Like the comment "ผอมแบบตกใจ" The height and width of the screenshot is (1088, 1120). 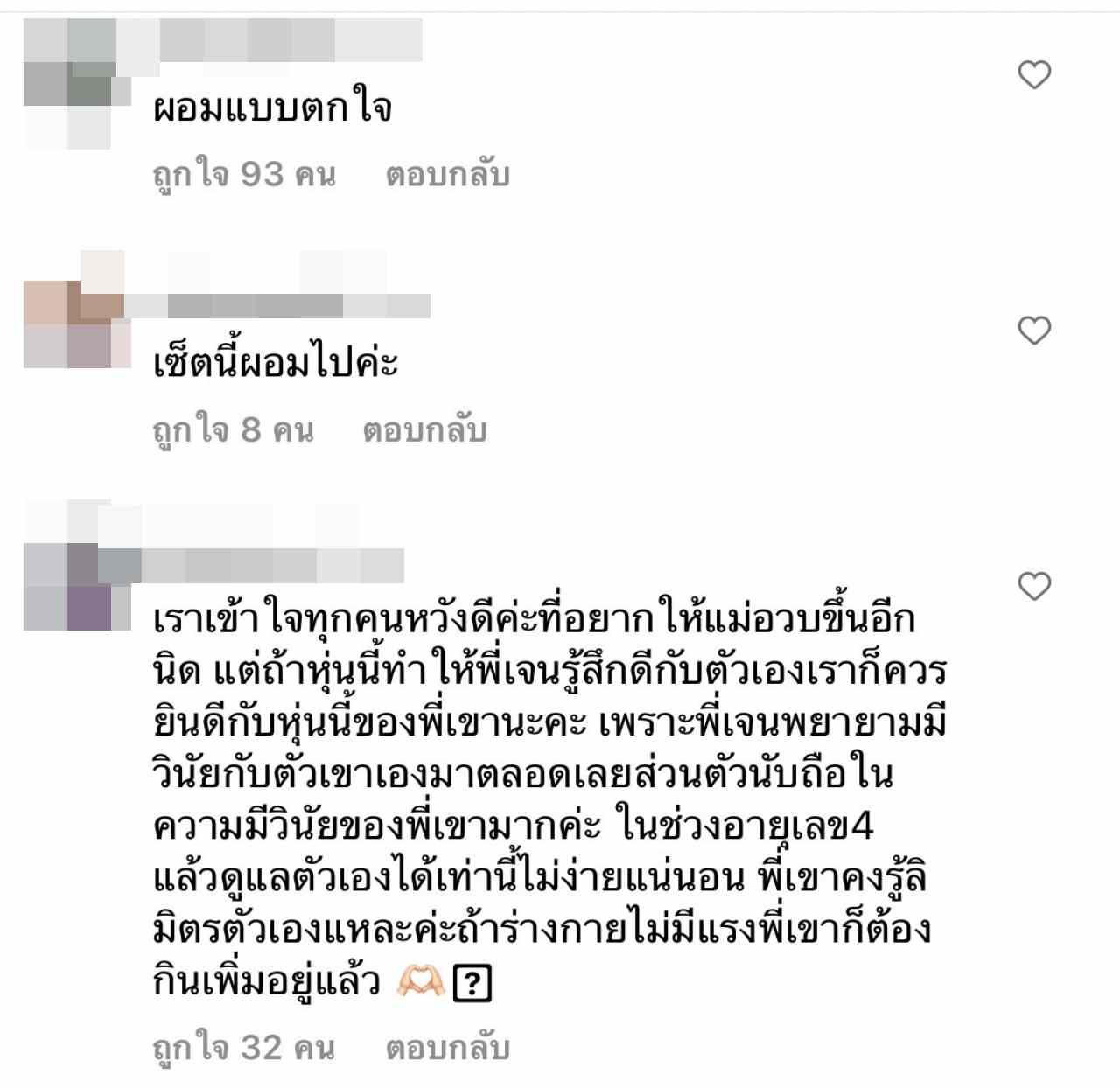coord(1034,75)
